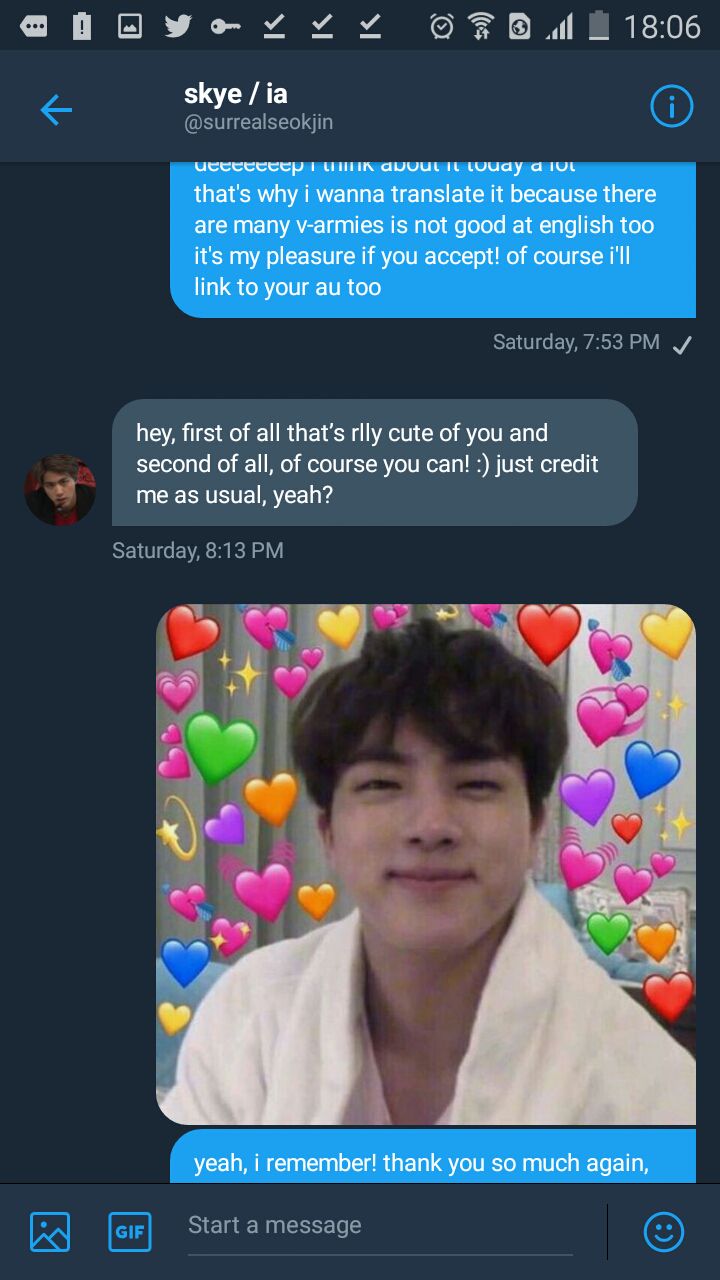Open conversation info for skye / ia

[671, 107]
